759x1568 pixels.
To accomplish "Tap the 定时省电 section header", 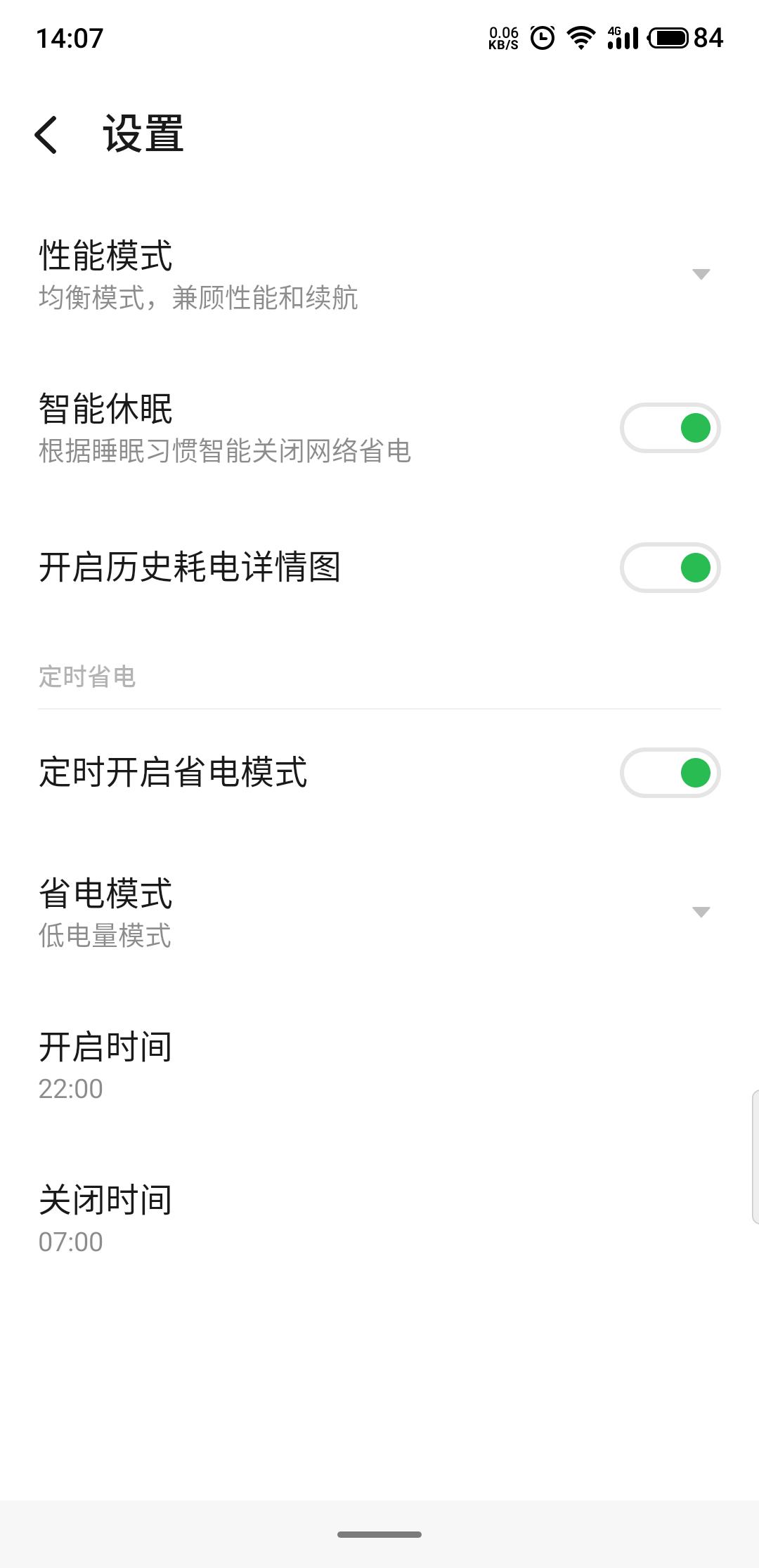I will (88, 677).
